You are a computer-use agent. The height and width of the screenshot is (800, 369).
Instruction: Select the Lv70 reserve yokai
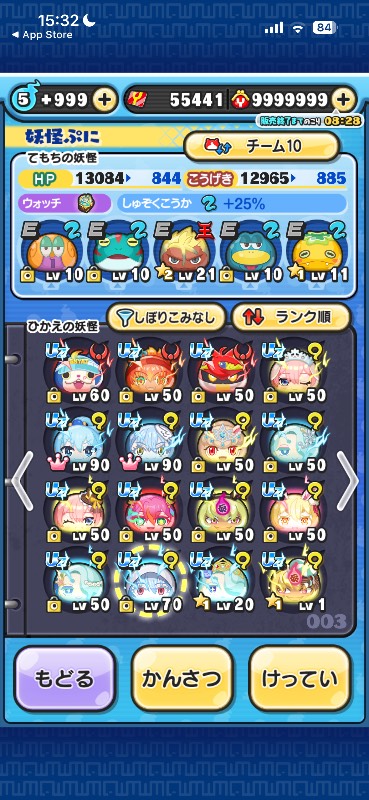(150, 581)
